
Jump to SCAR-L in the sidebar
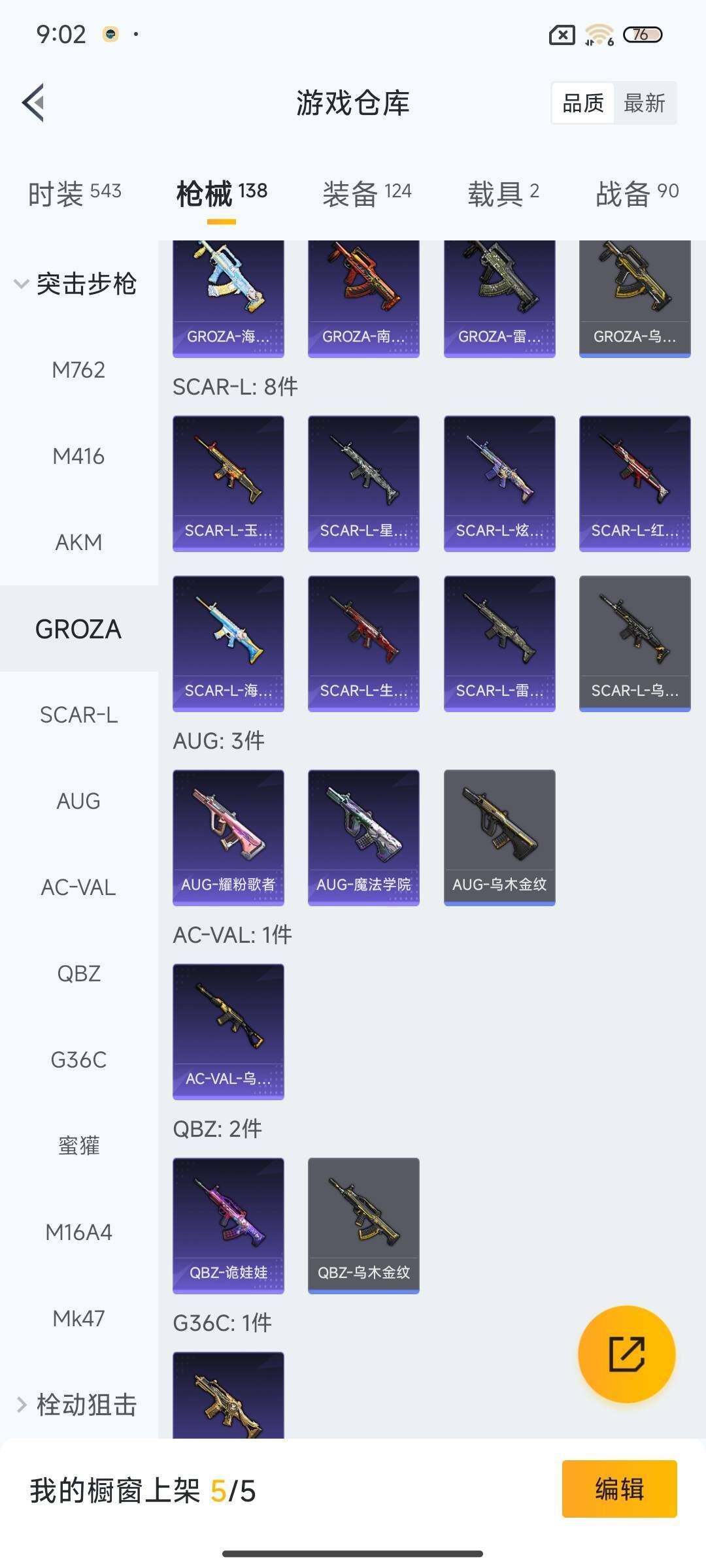point(78,715)
